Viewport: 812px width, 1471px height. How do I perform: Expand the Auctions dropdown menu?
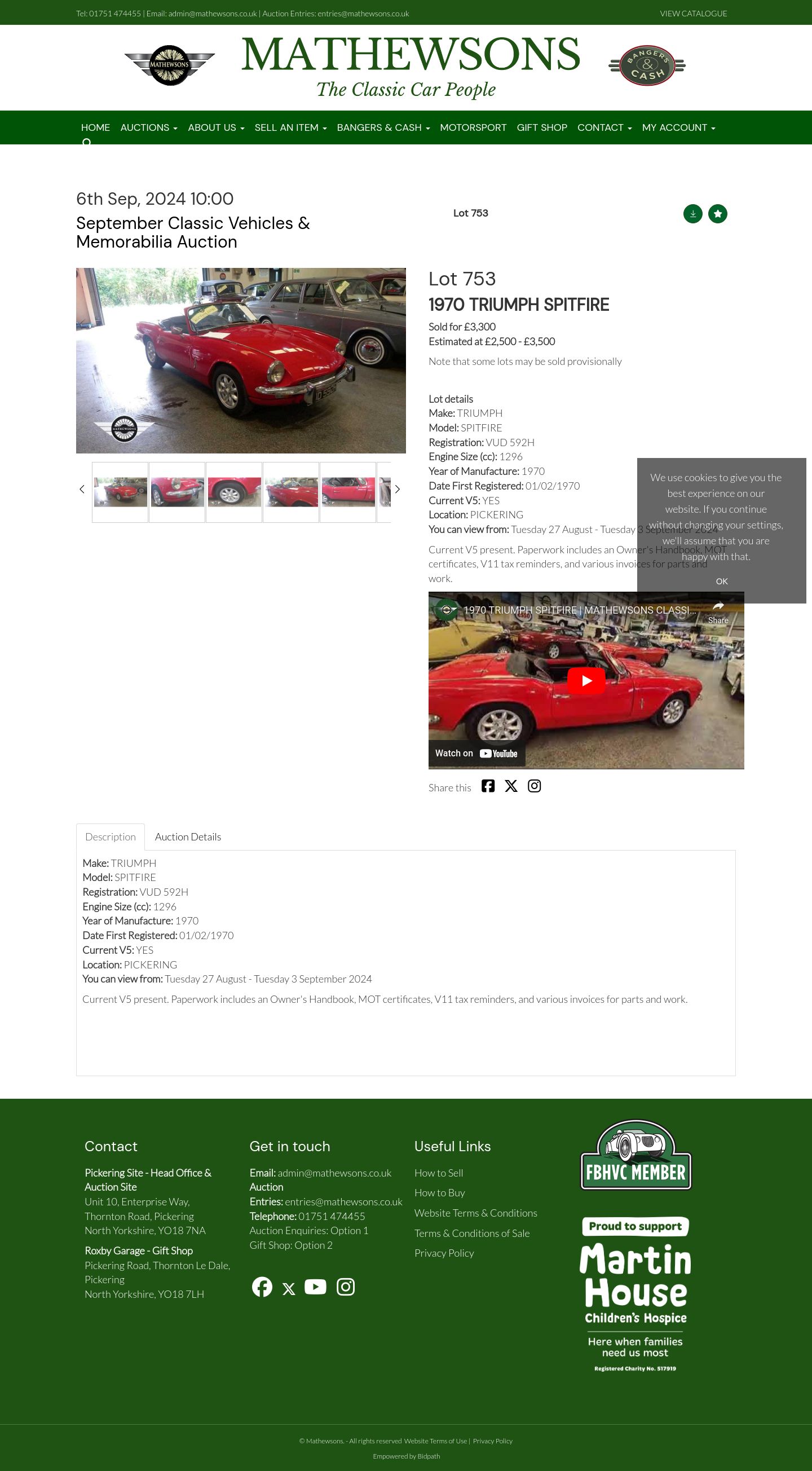[x=148, y=127]
